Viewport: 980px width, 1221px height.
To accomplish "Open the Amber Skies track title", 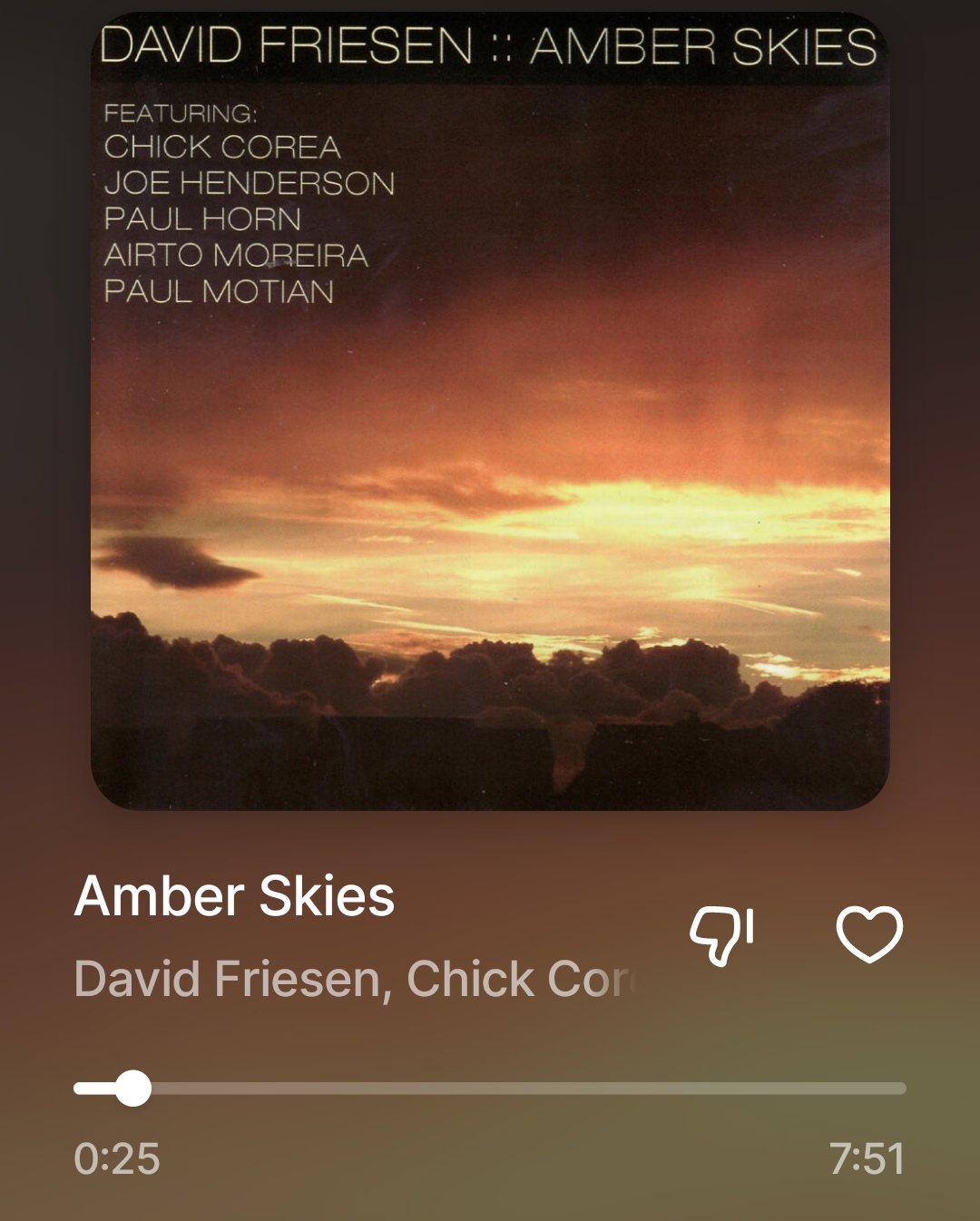I will (234, 896).
